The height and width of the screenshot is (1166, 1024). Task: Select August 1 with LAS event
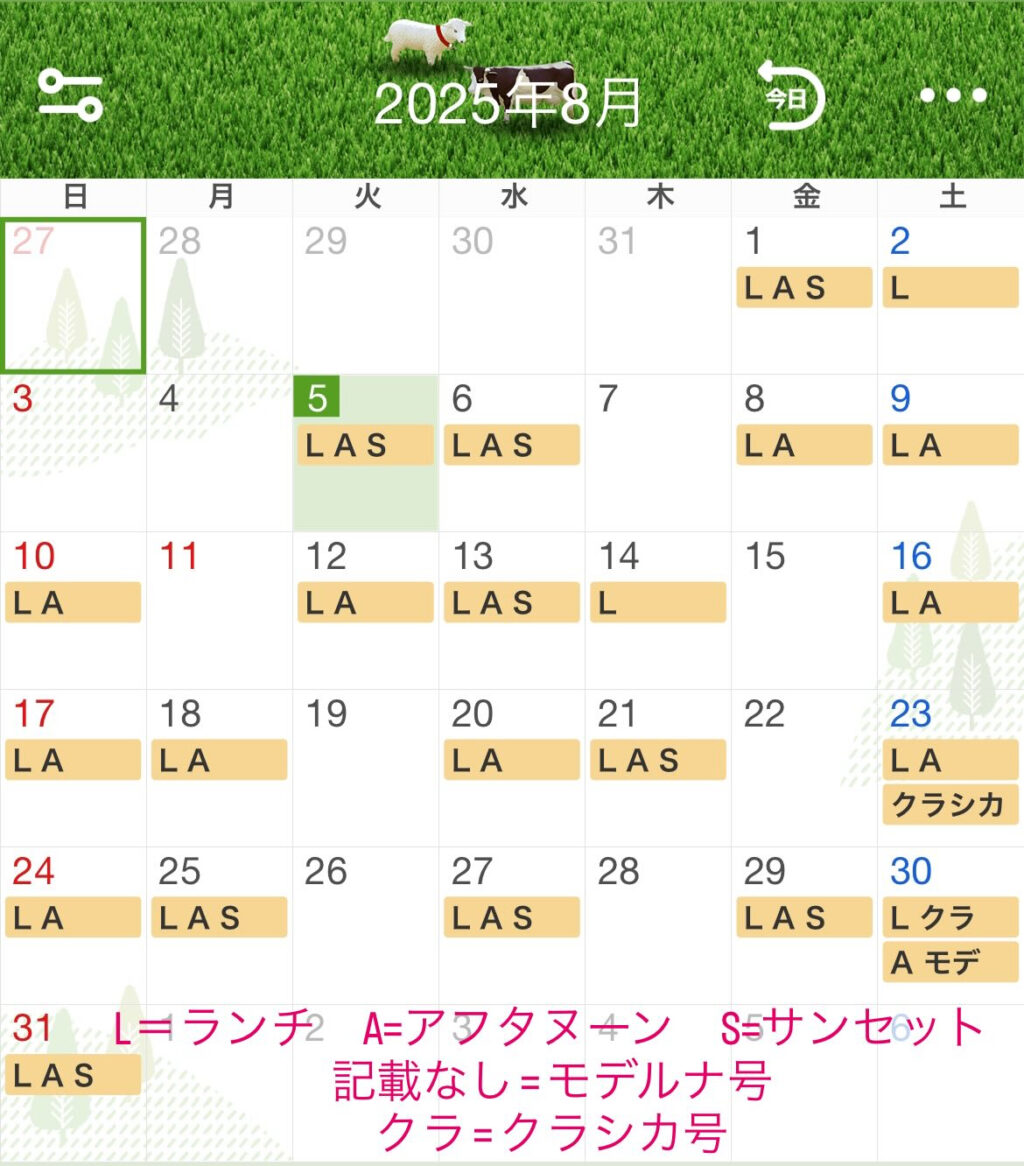pos(804,288)
